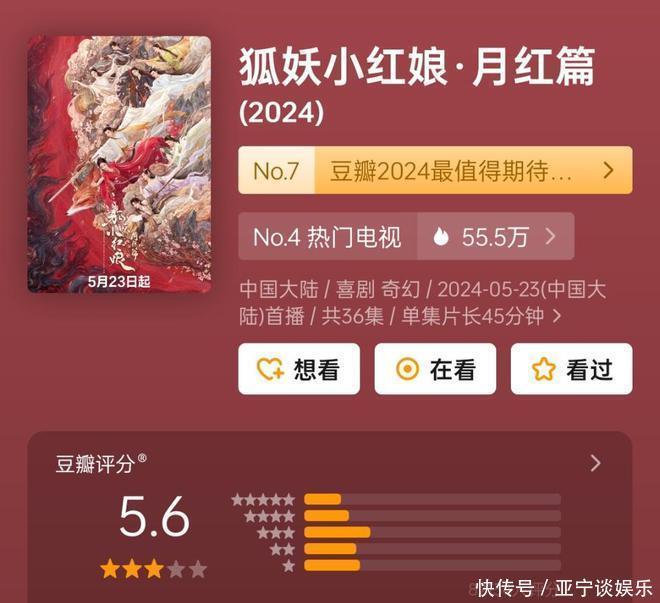Mark the show as 想看

coord(298,369)
